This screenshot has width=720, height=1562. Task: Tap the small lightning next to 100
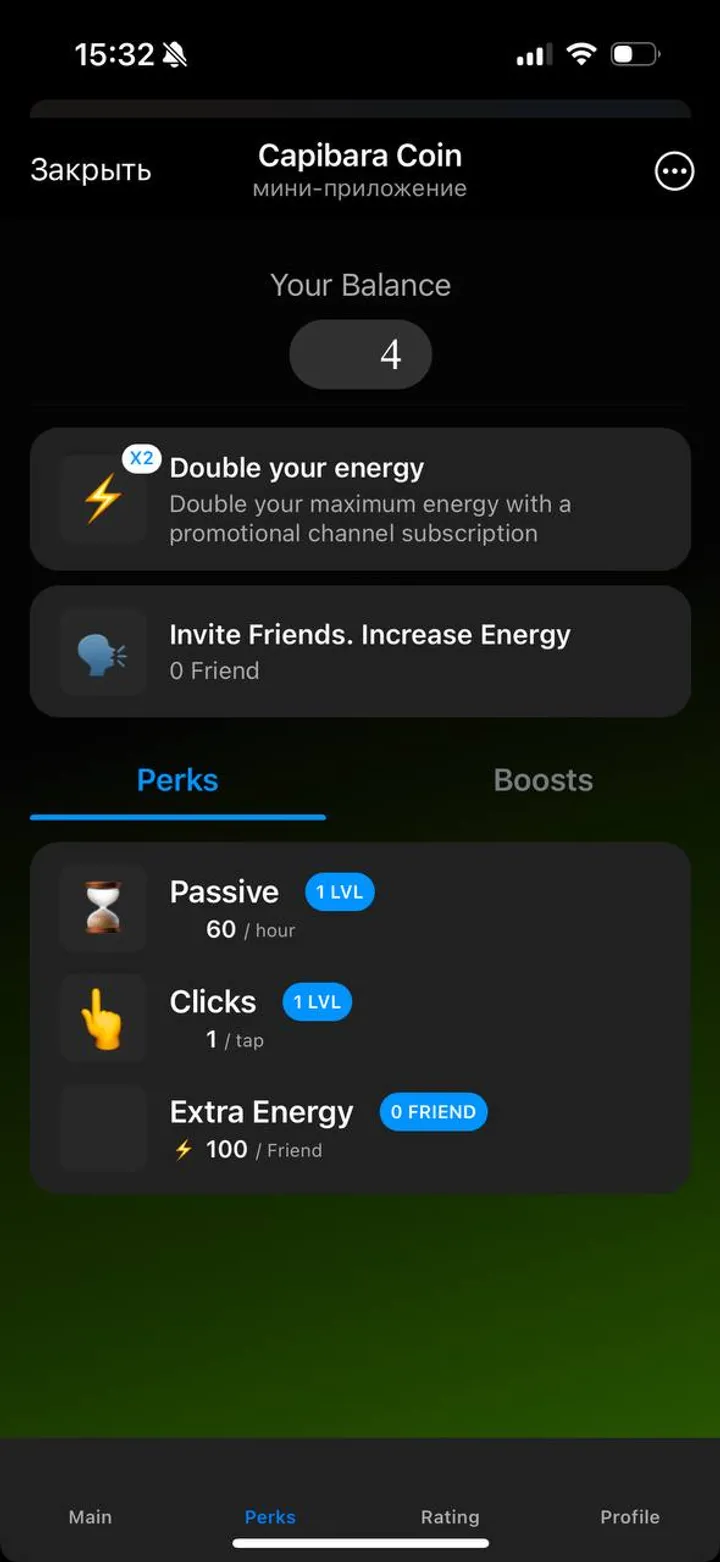point(184,1149)
